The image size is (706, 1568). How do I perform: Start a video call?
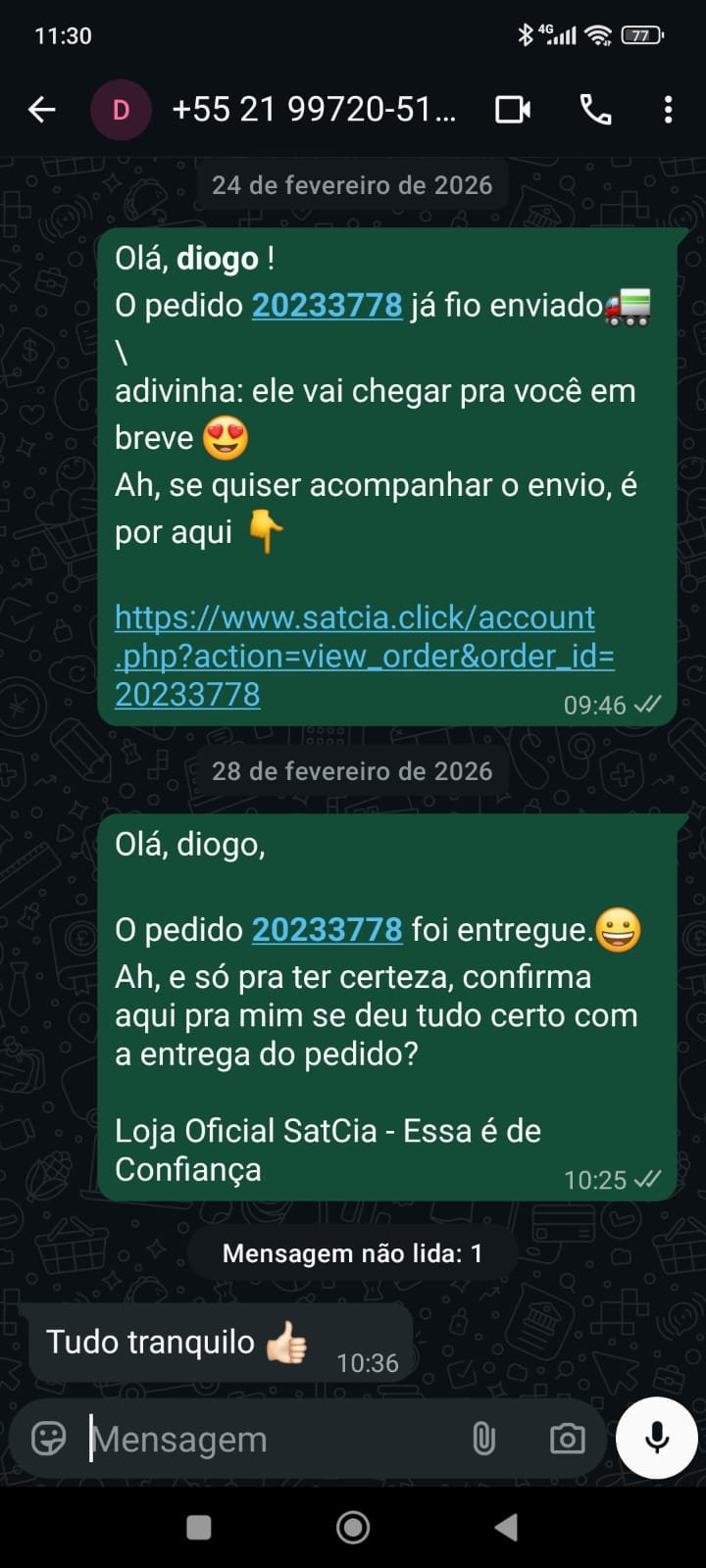tap(513, 110)
